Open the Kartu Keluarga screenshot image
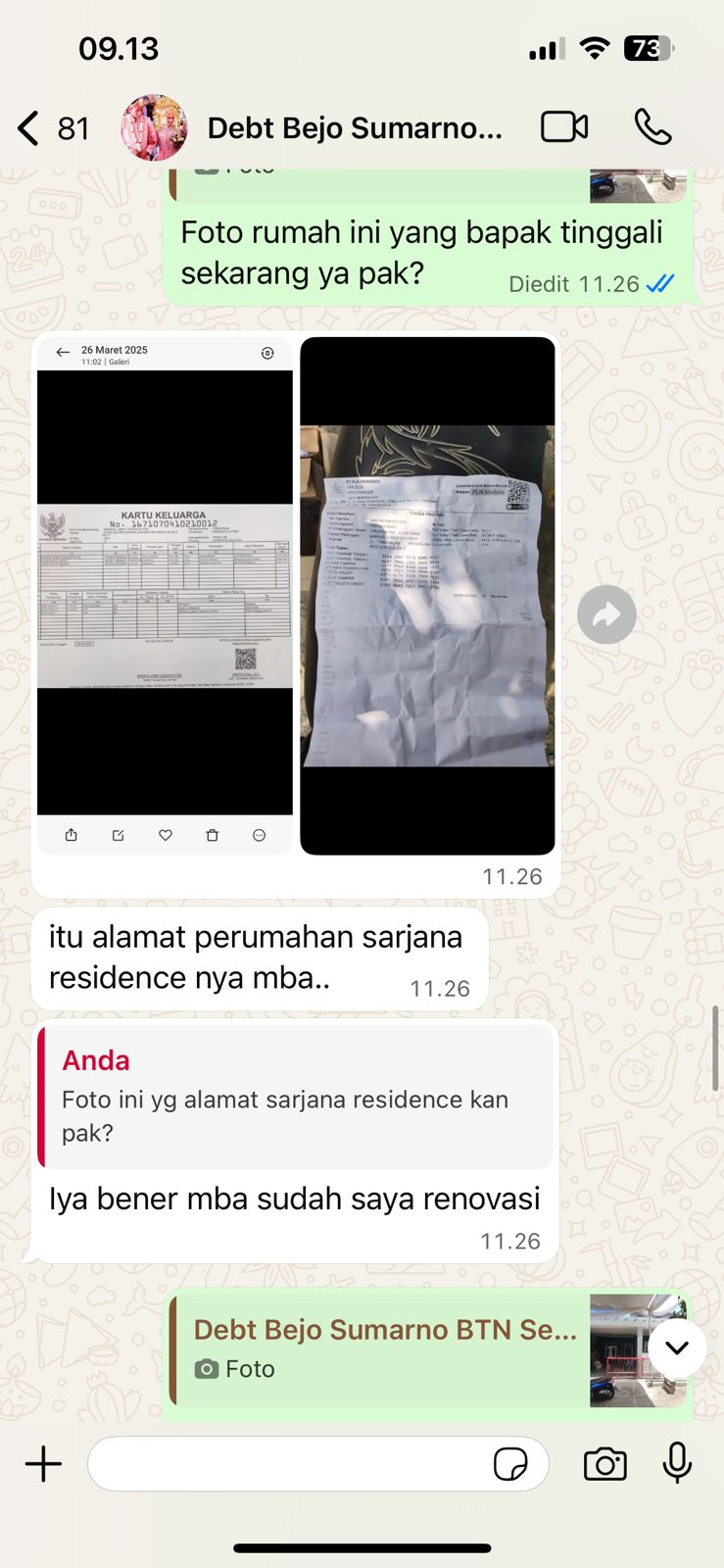The image size is (724, 1568). click(x=165, y=594)
